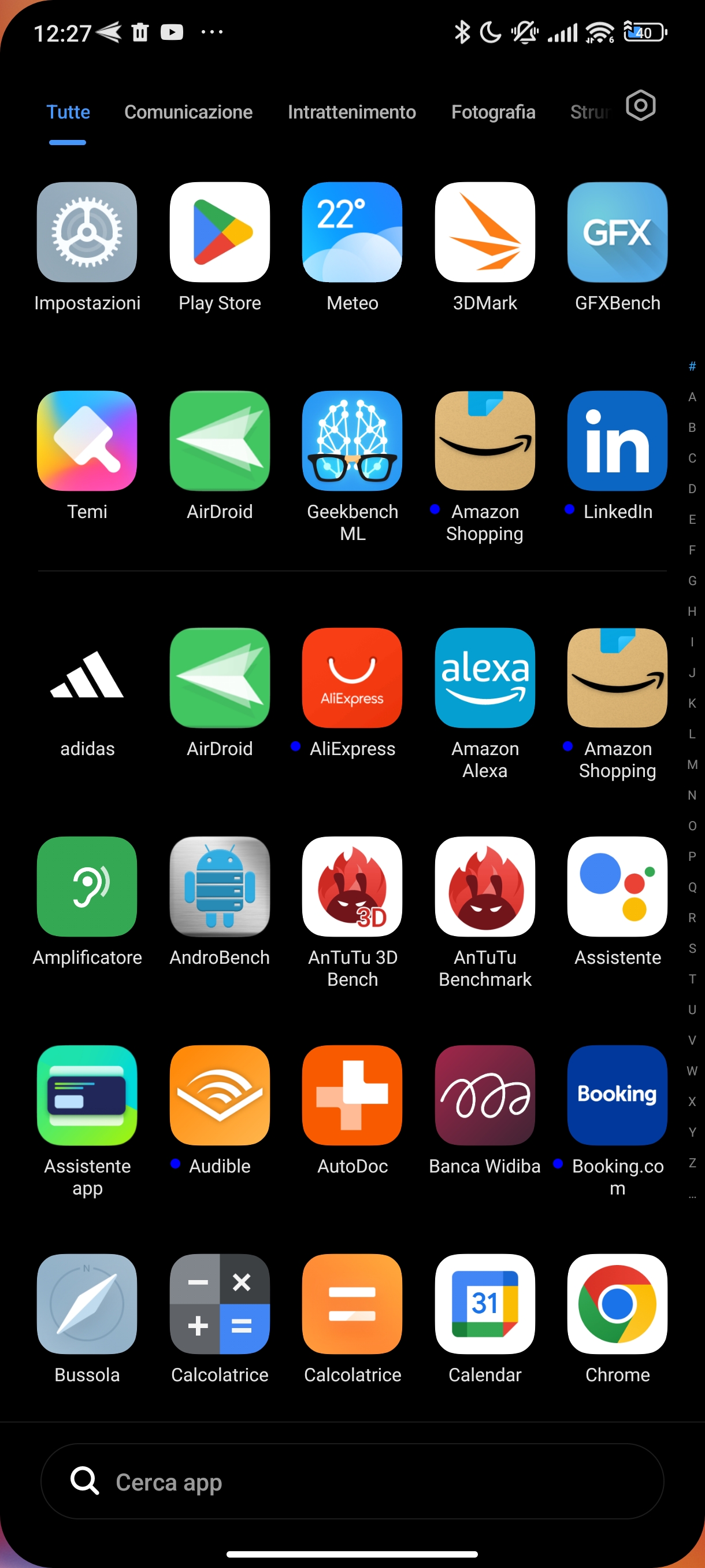Launch Amazon Alexa

pos(485,678)
